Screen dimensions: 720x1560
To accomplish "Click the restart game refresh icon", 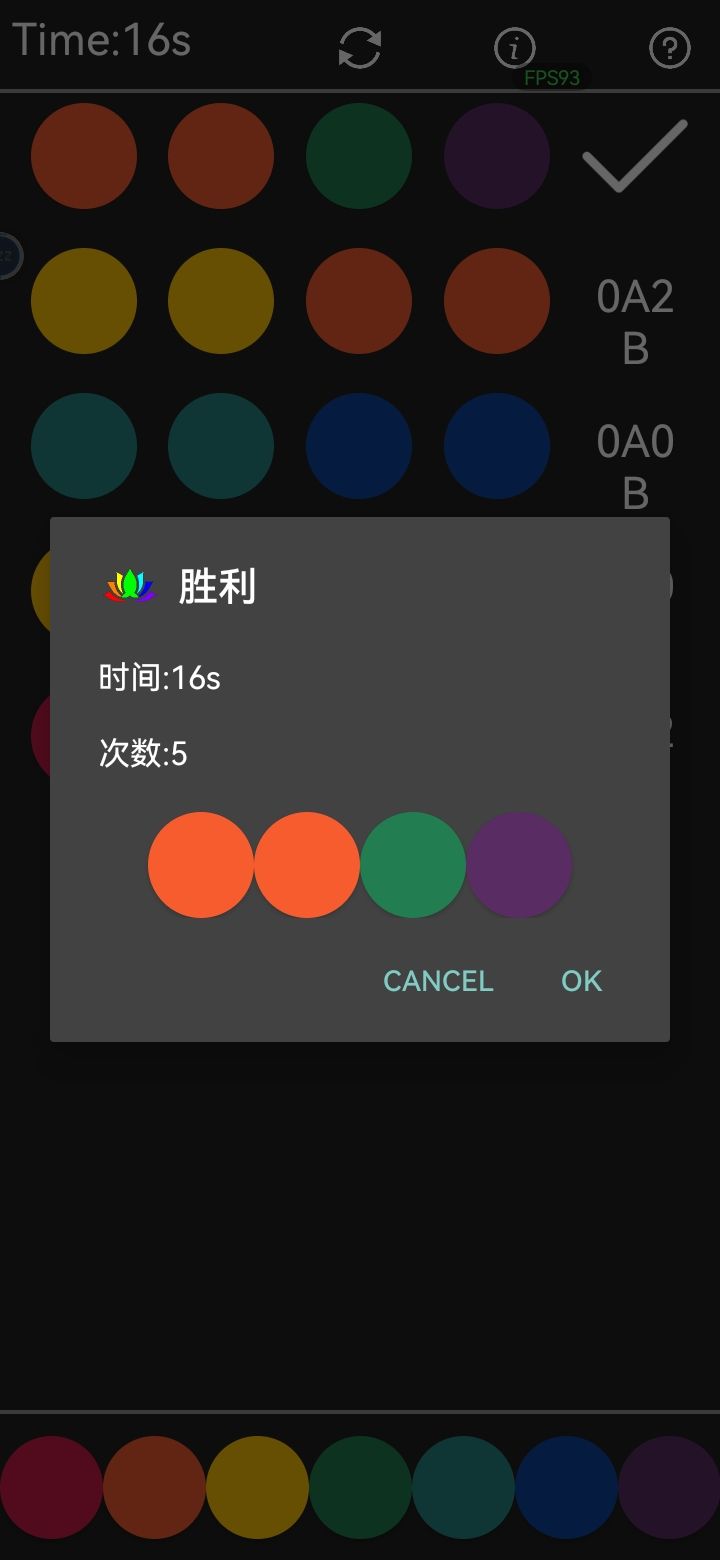I will [362, 47].
